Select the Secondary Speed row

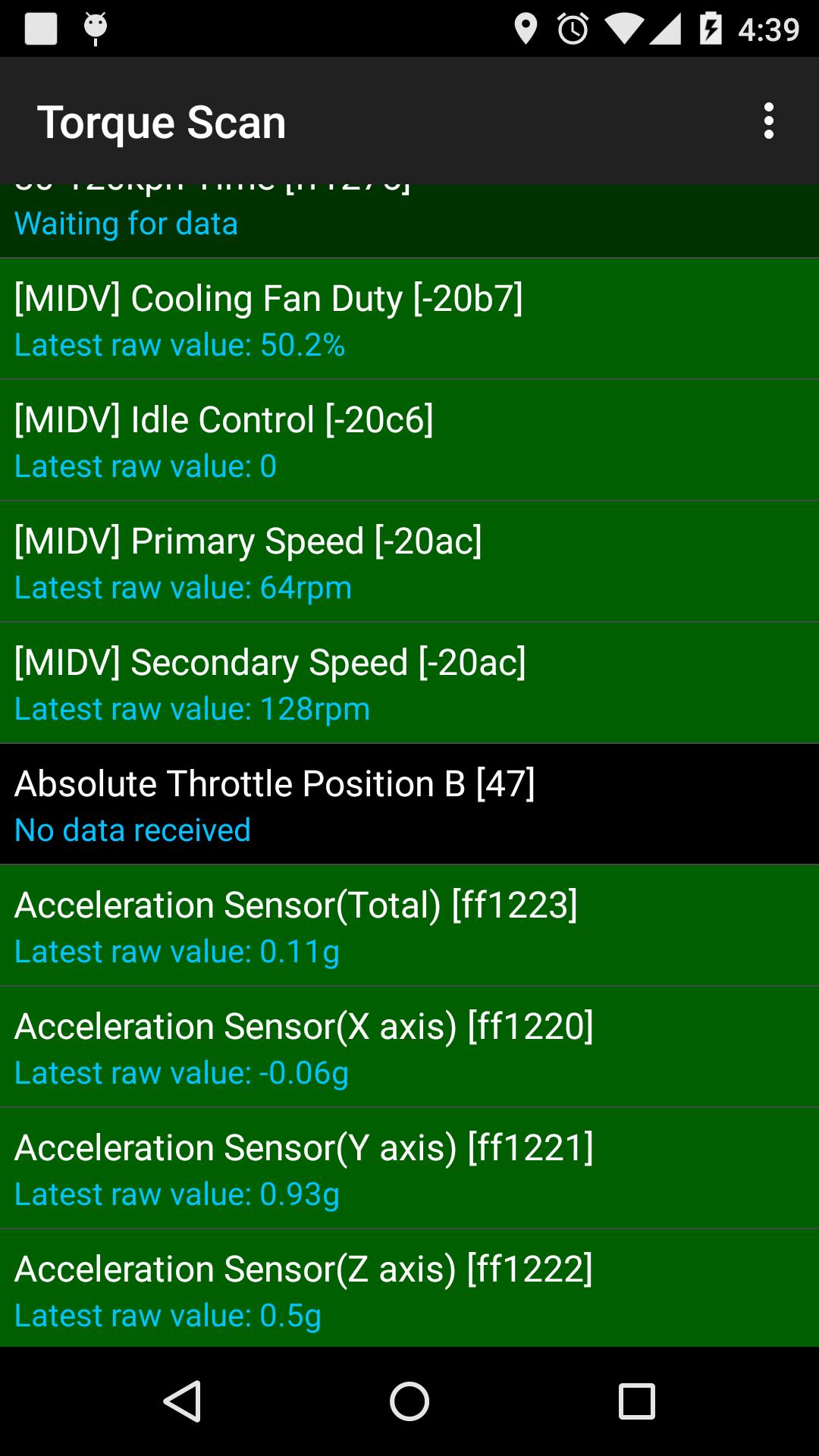(409, 682)
